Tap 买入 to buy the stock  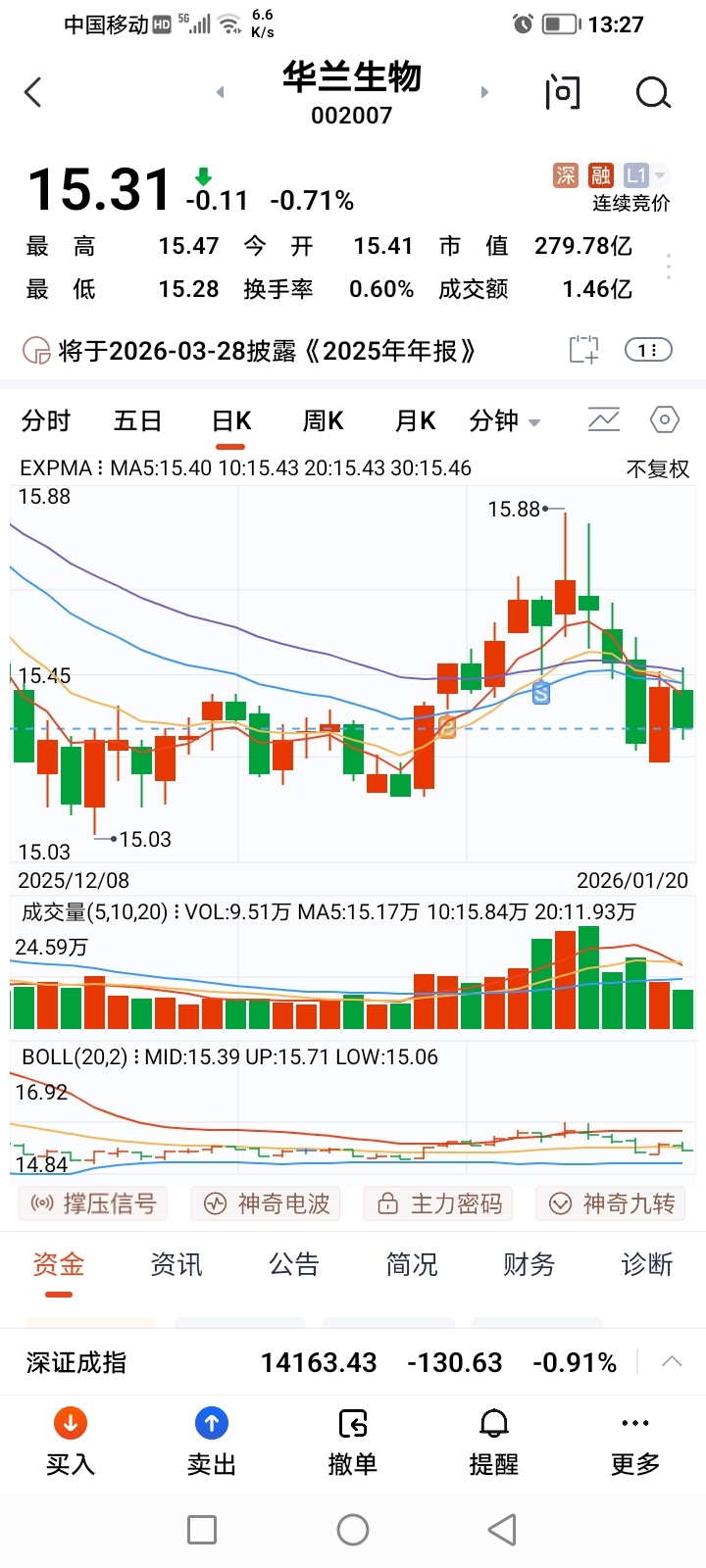pyautogui.click(x=70, y=1441)
